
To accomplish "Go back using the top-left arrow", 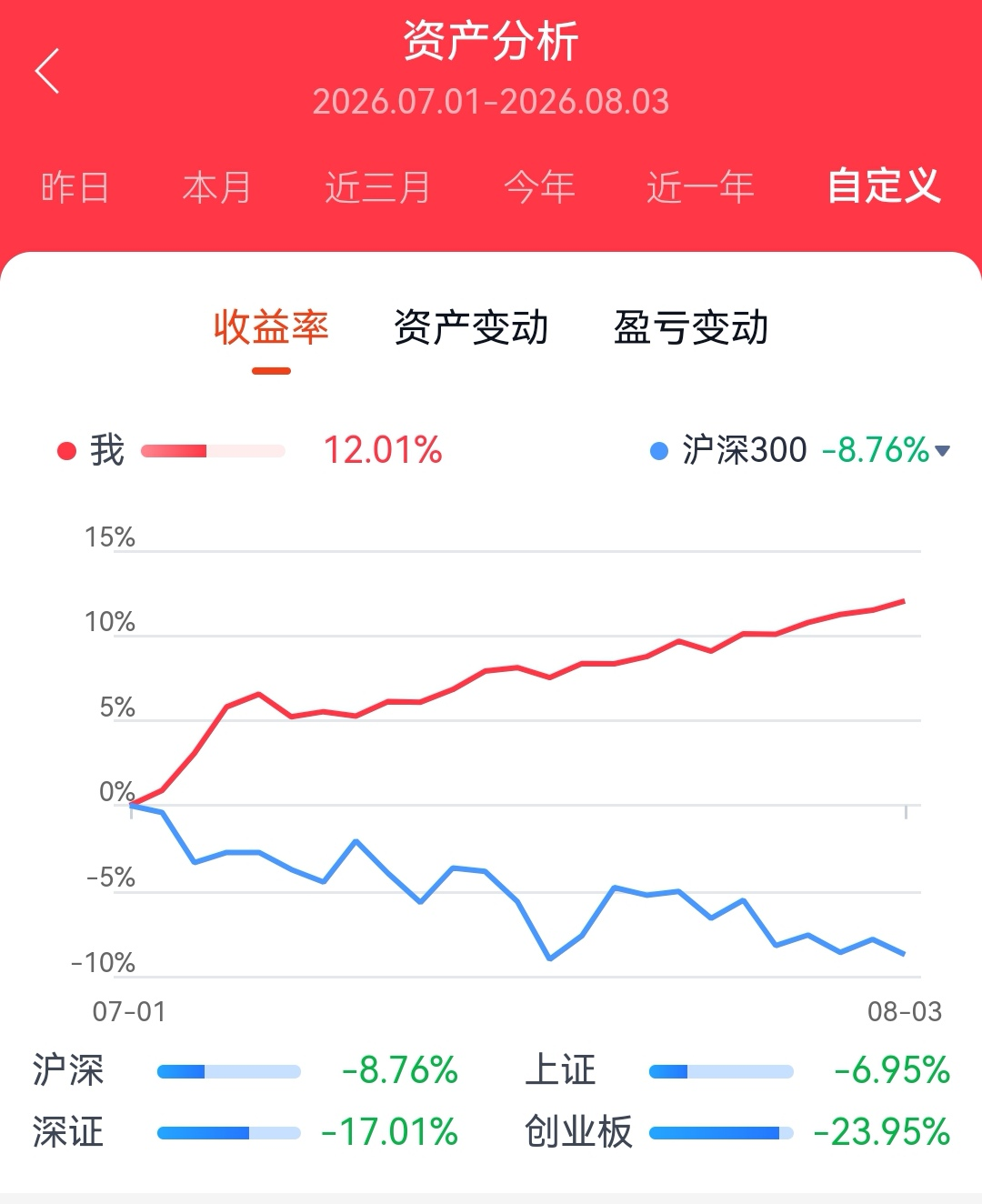I will pos(47,71).
